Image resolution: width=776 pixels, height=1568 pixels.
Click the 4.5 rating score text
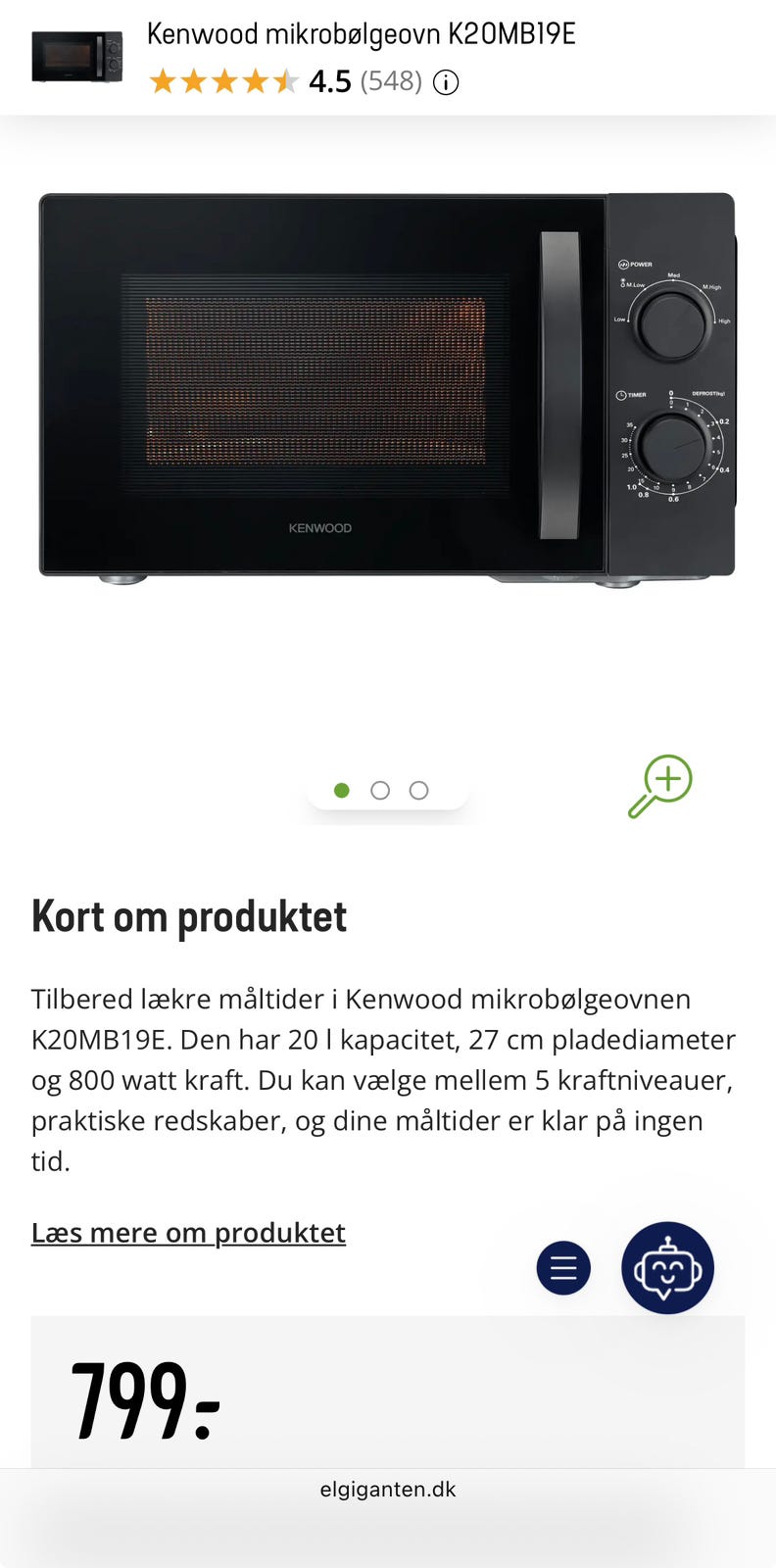pyautogui.click(x=330, y=82)
